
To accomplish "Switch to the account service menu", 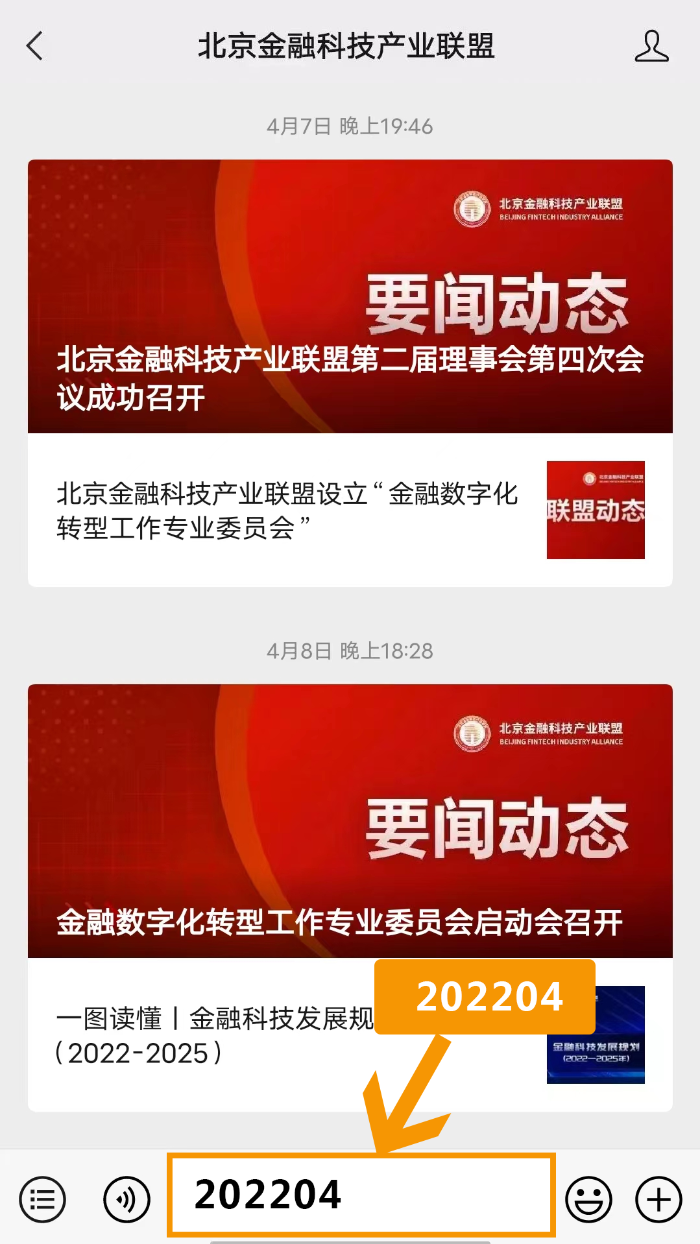I will pos(42,1197).
